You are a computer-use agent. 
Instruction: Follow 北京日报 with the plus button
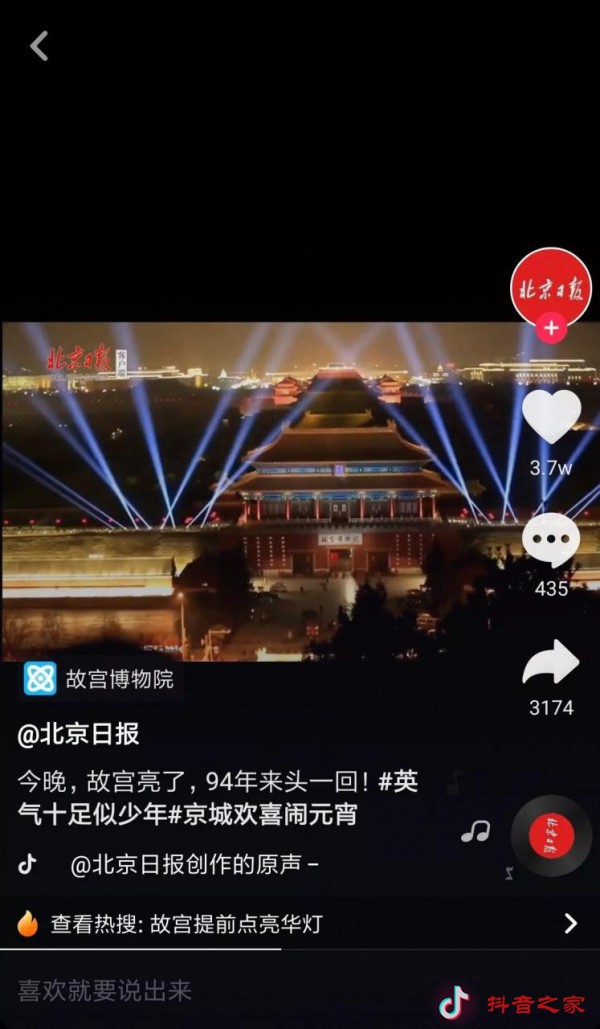[x=551, y=328]
